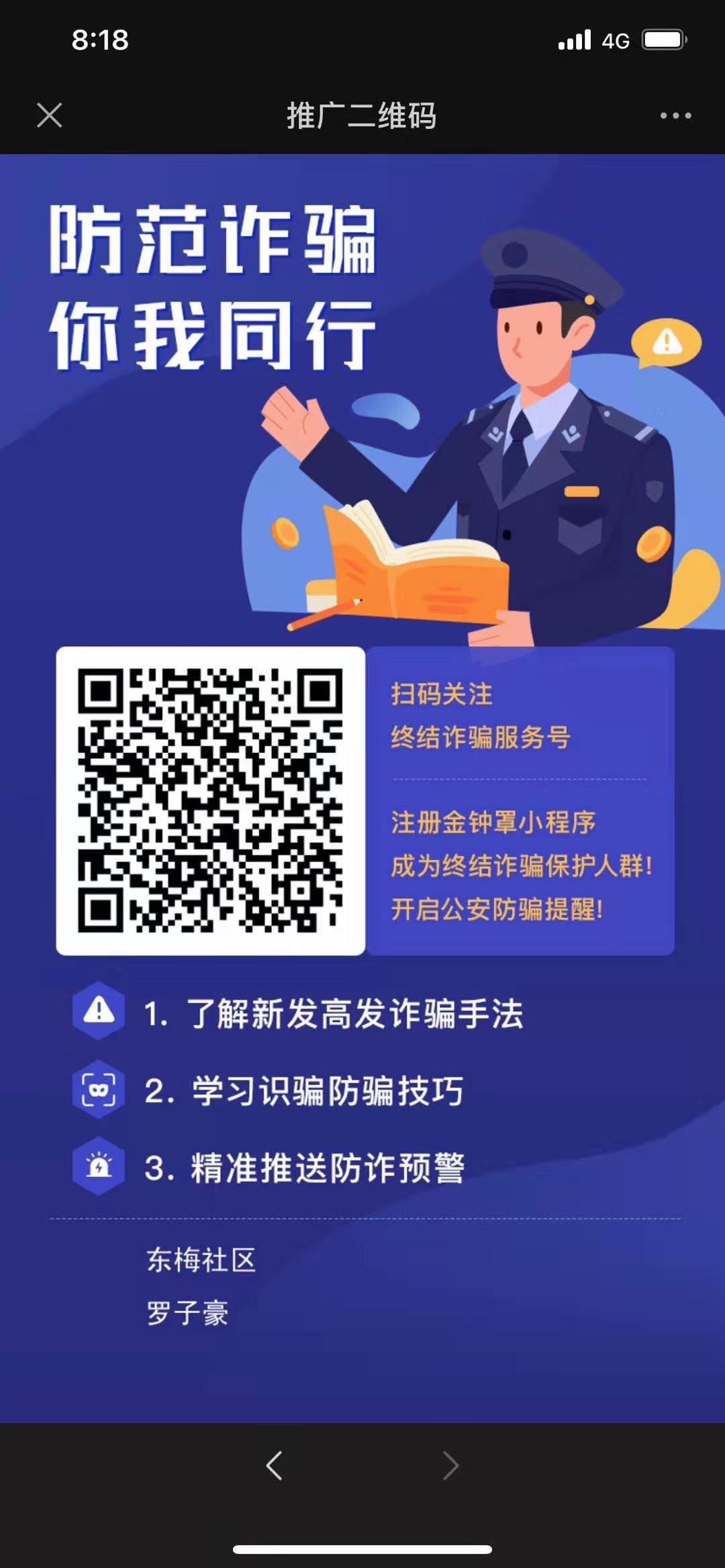The height and width of the screenshot is (1568, 725).
Task: Go back using the bottom back arrow
Action: pos(275,1465)
